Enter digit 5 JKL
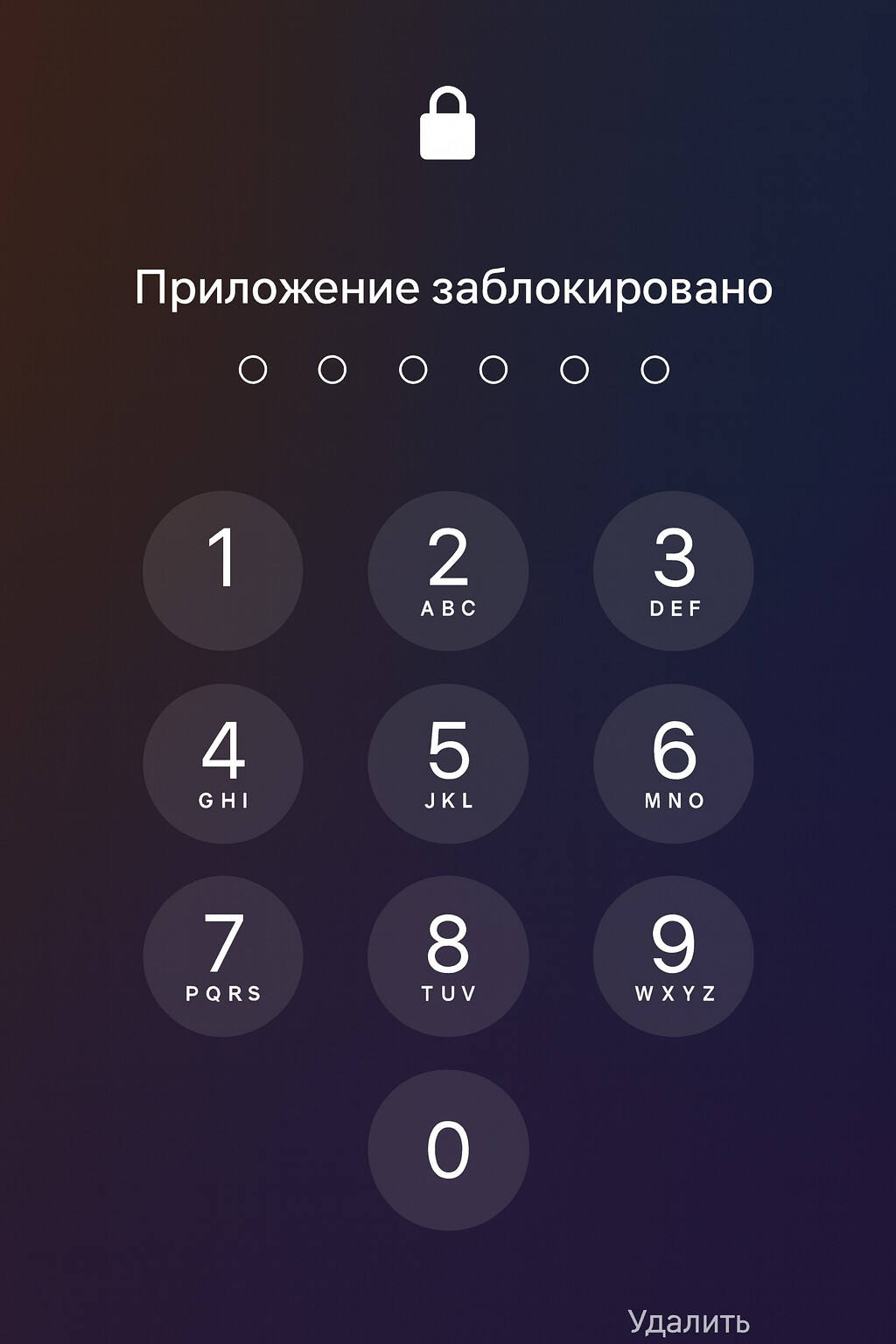Screen dimensions: 896x1344 pos(448,763)
